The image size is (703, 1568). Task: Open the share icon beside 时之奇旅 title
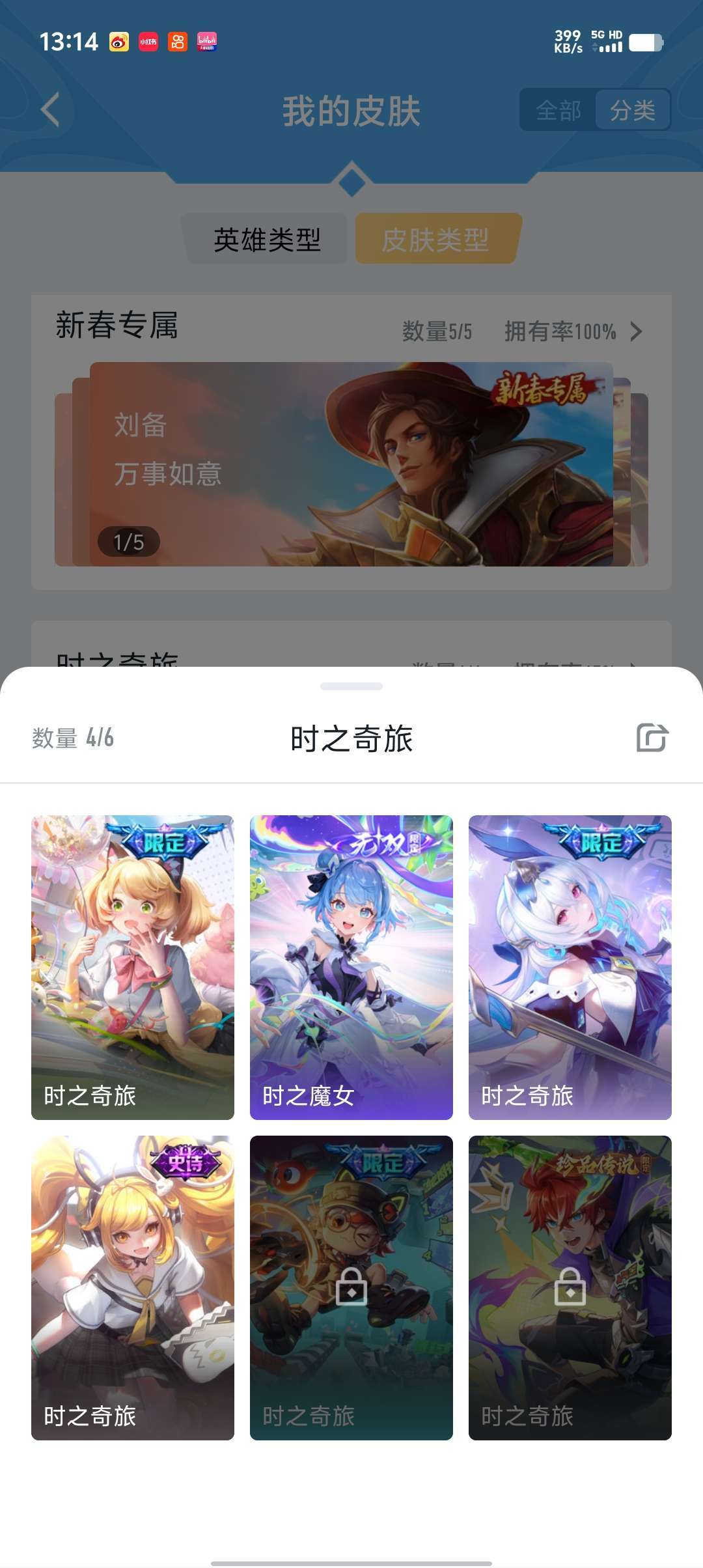point(653,739)
